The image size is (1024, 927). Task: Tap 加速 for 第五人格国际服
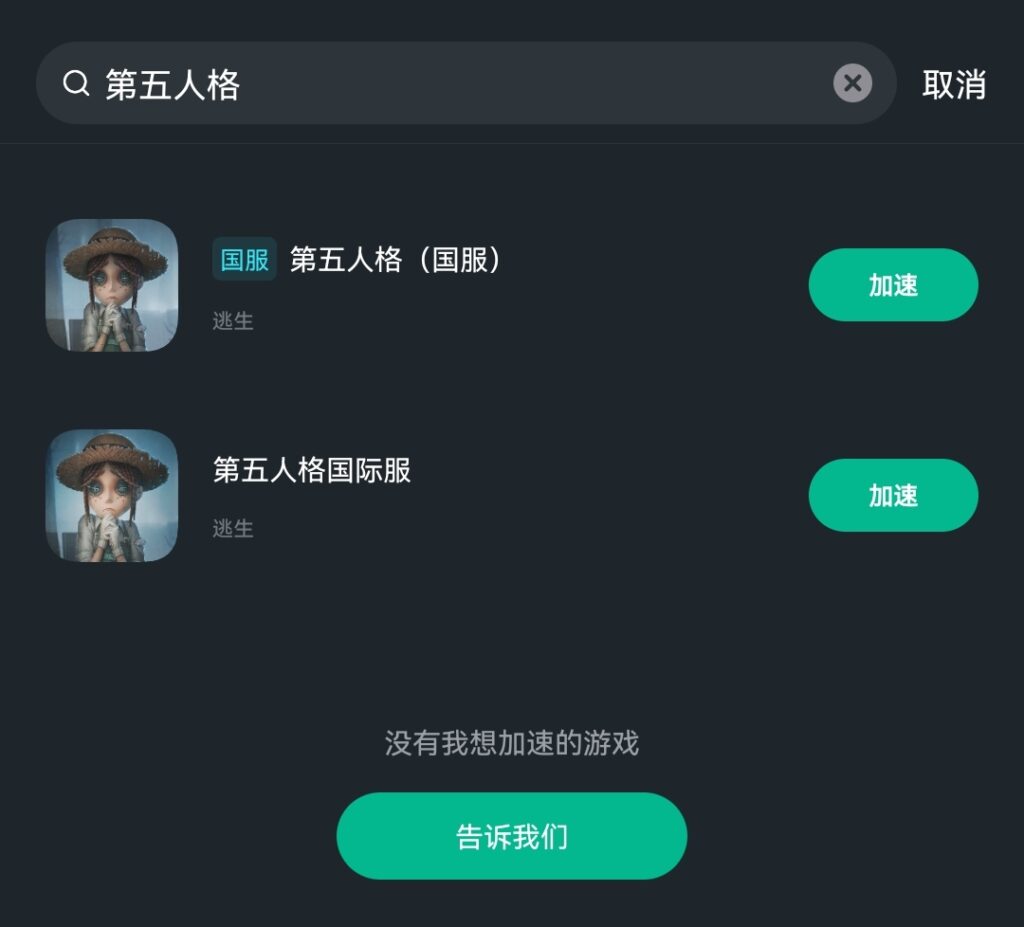892,495
